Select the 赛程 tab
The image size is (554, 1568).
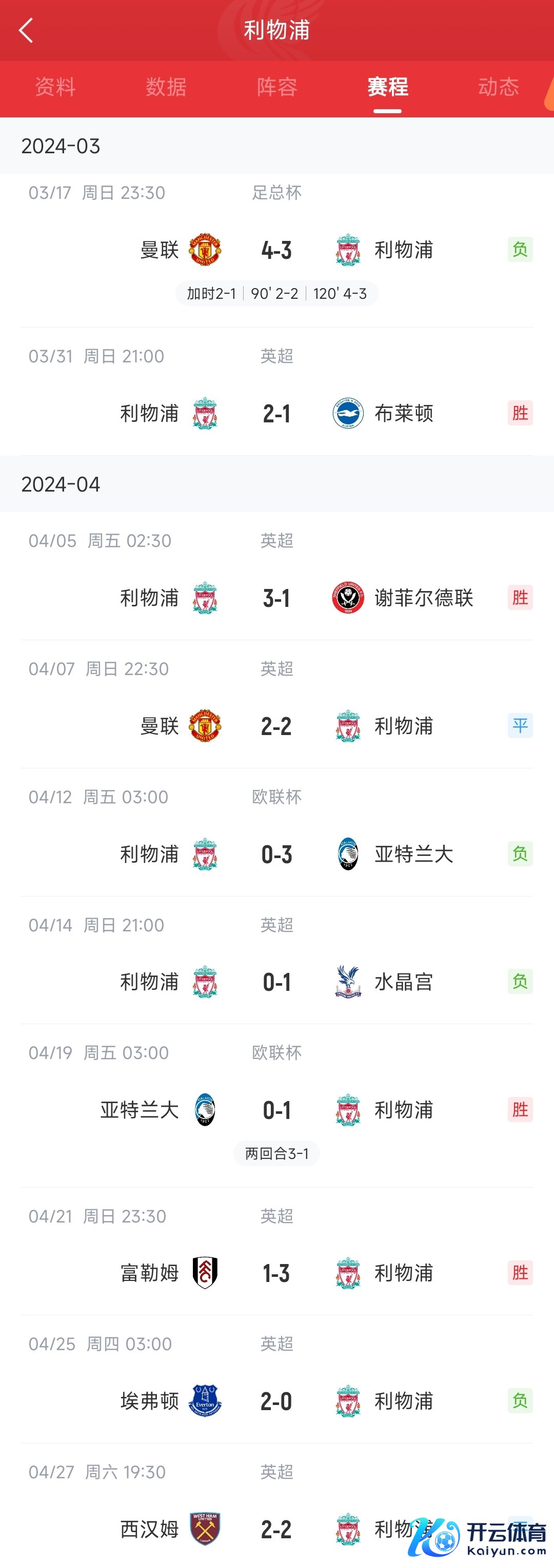(x=388, y=87)
